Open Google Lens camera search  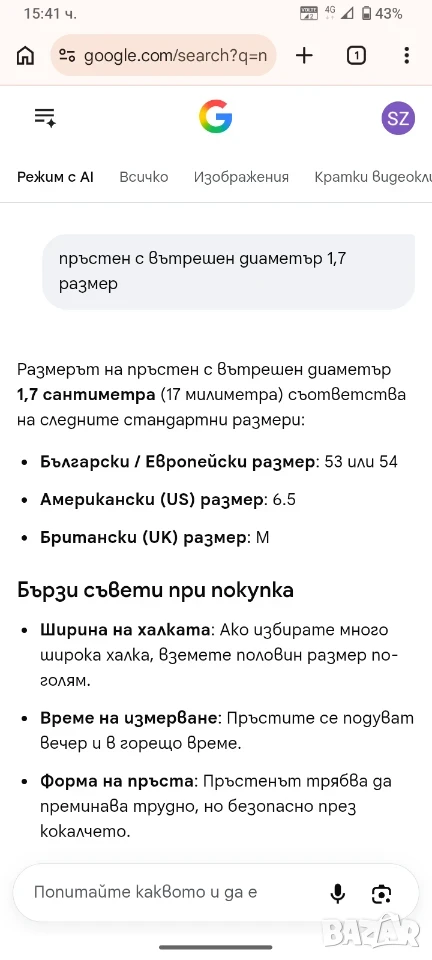point(382,893)
